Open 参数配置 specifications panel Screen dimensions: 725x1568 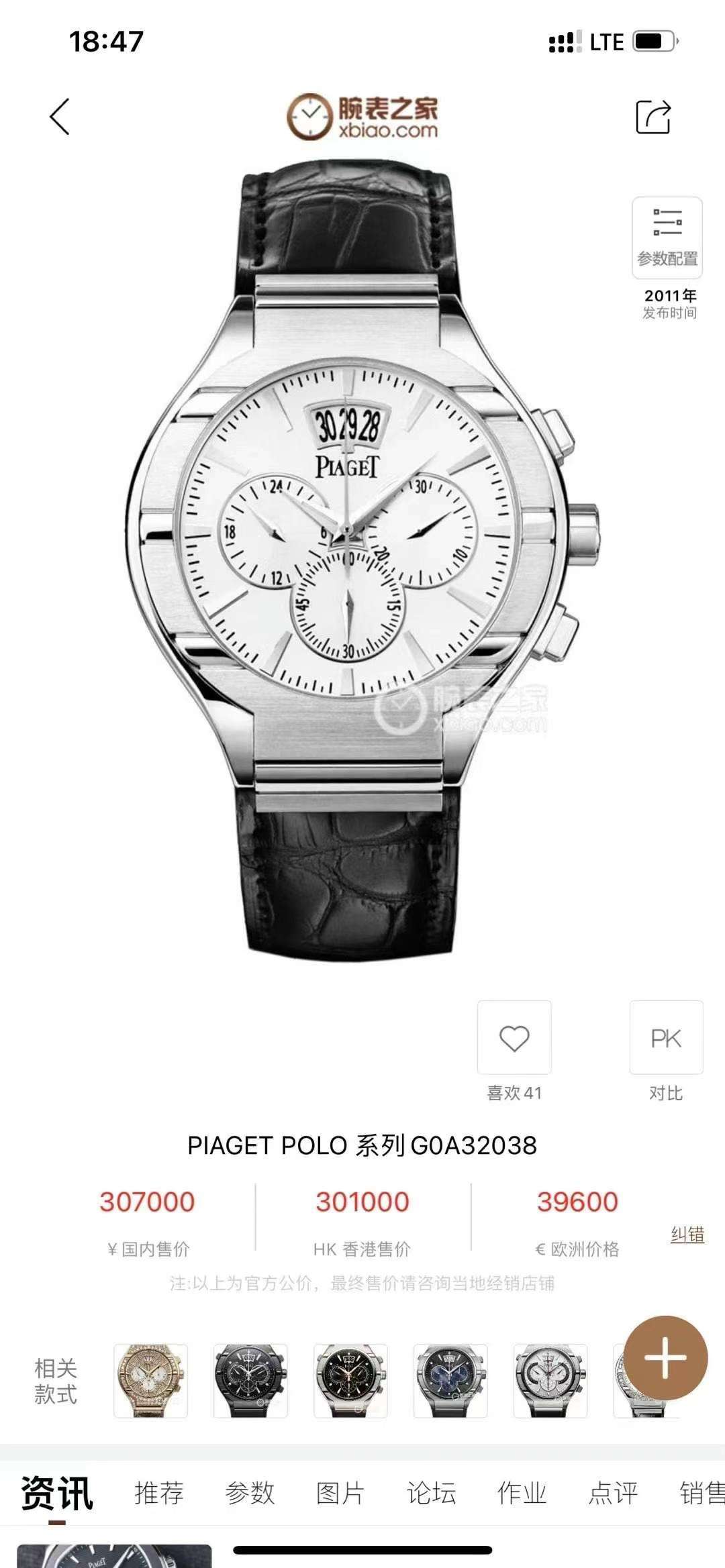point(667,238)
